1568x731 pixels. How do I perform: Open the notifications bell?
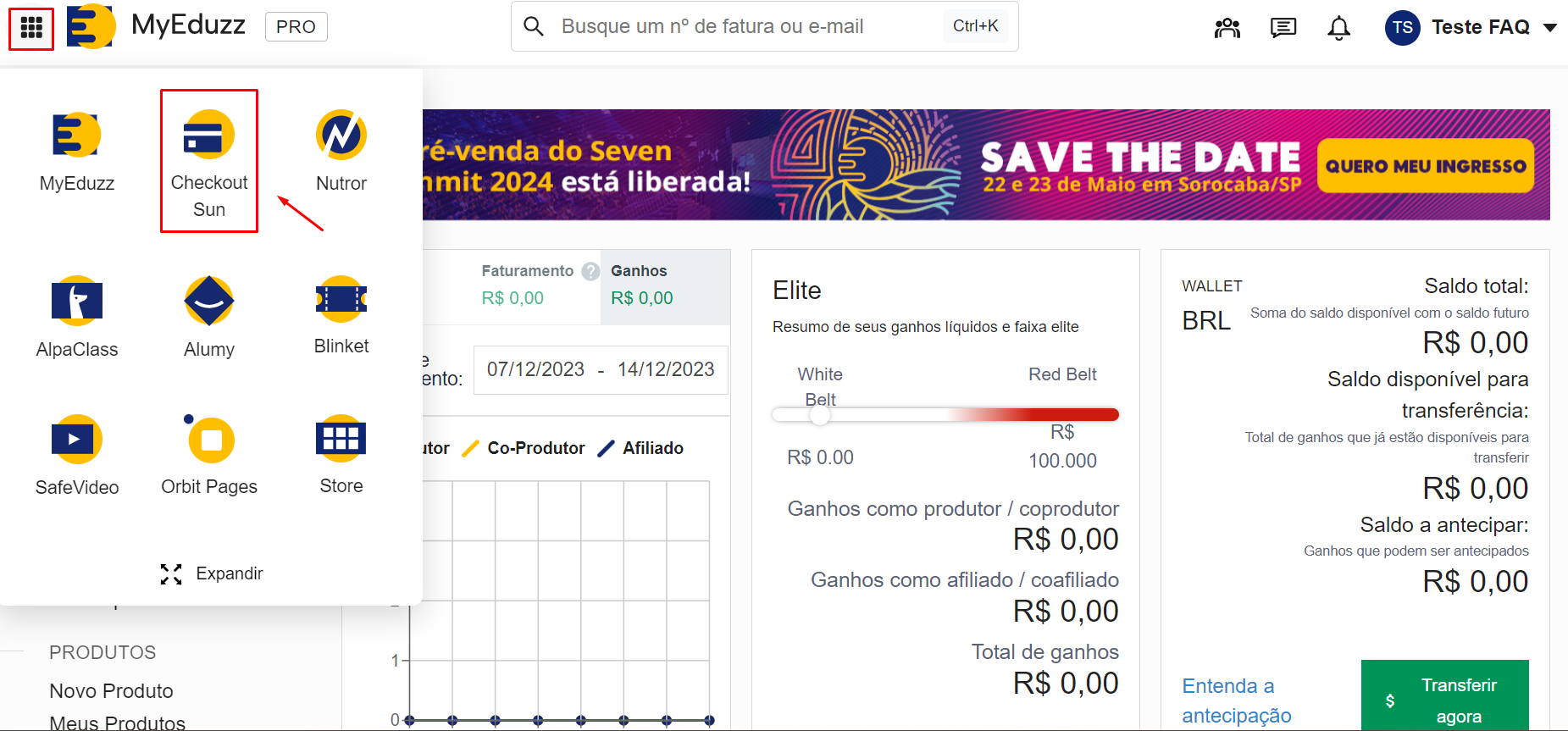1338,28
